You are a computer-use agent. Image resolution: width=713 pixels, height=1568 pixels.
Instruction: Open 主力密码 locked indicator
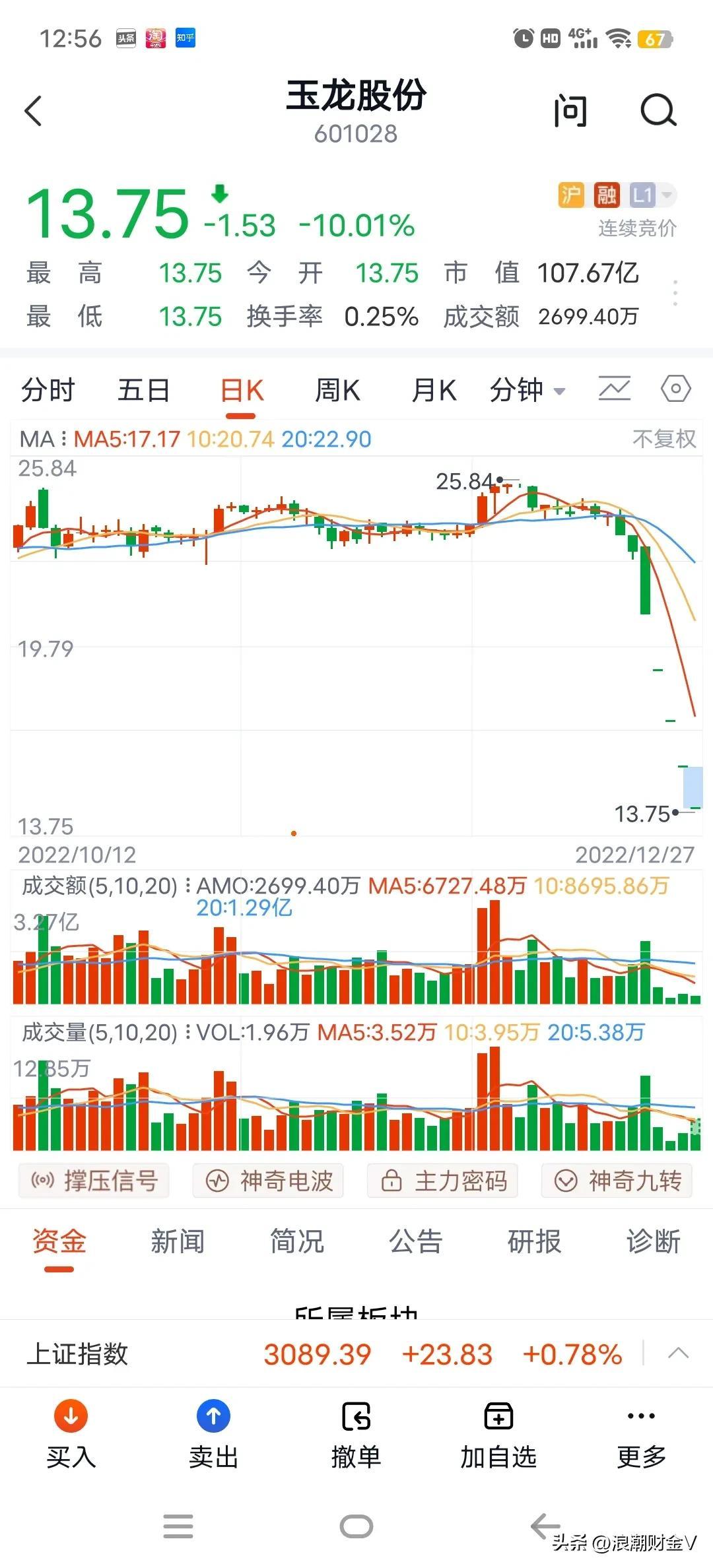click(442, 1181)
